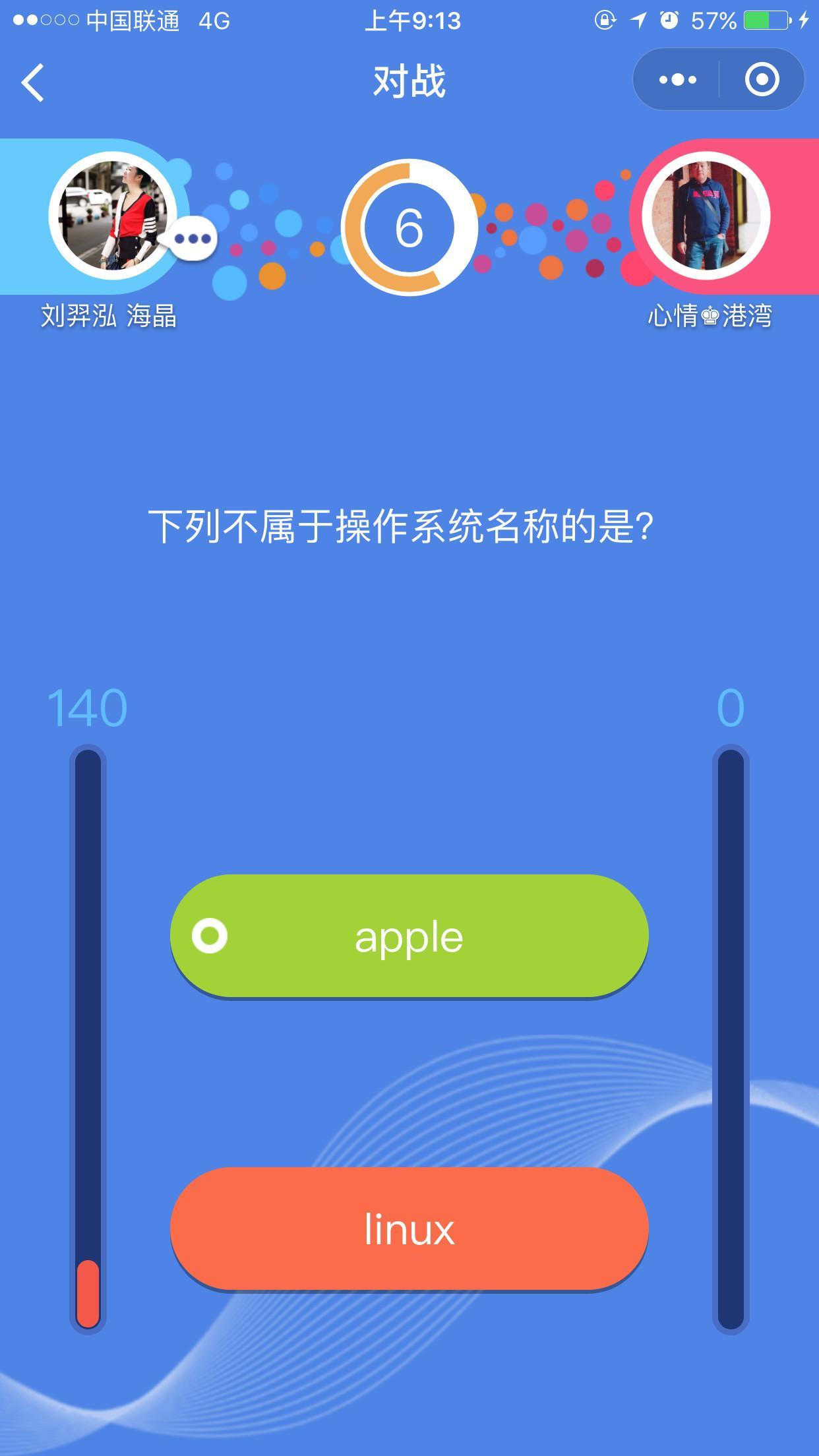
Task: Choose the answer linux
Action: point(409,1228)
